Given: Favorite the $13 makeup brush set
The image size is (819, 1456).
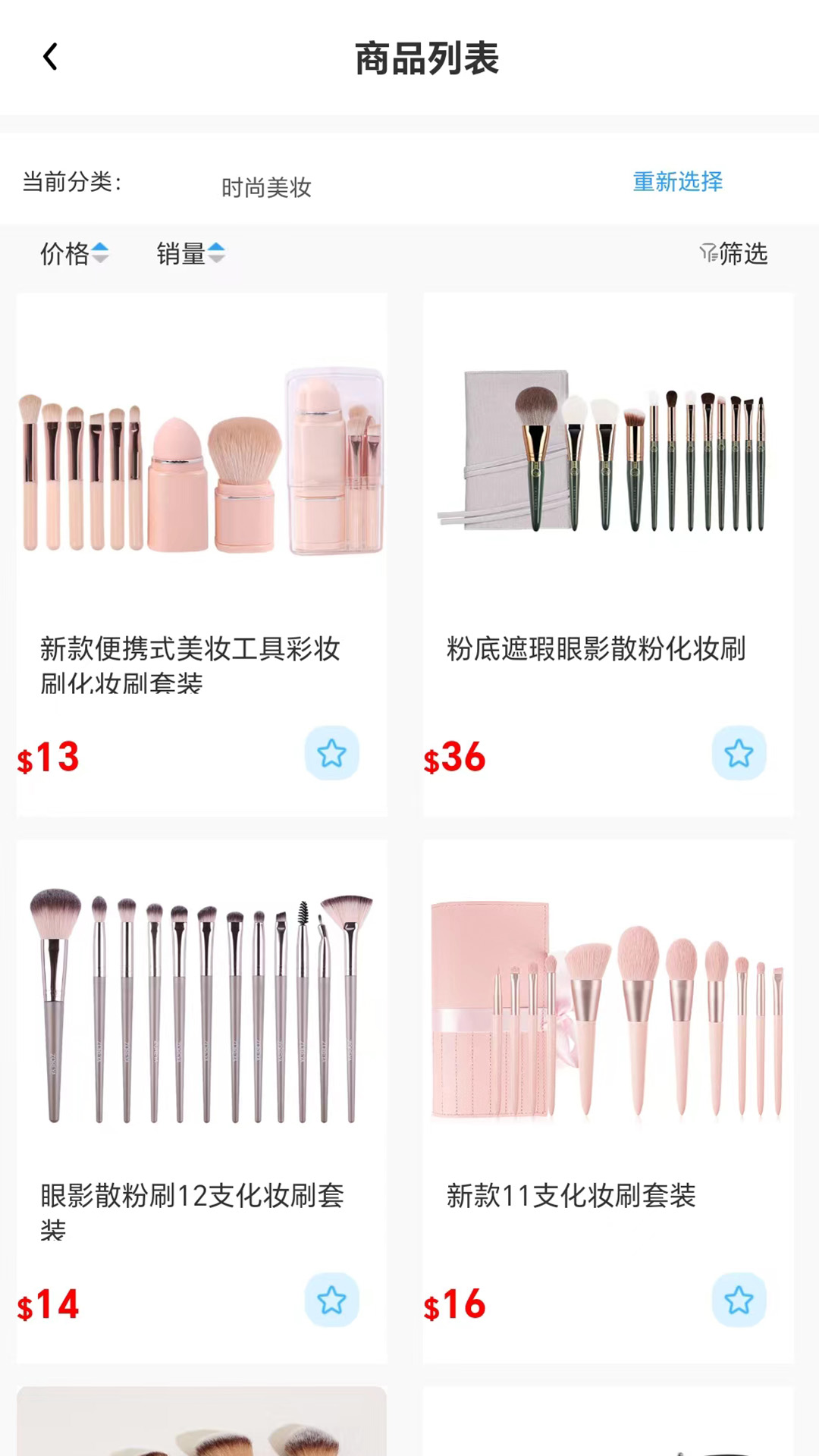Looking at the screenshot, I should pyautogui.click(x=331, y=753).
